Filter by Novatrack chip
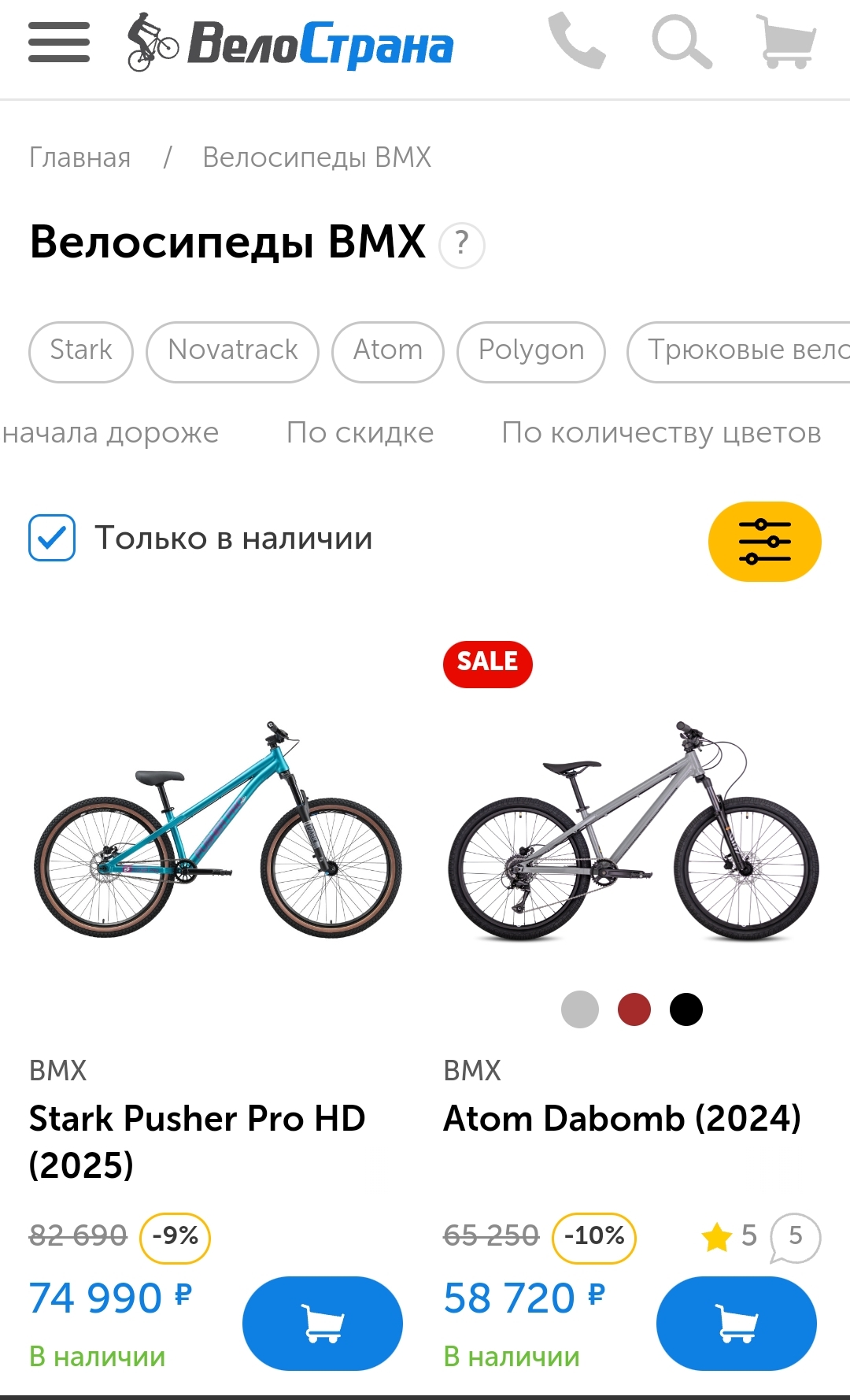850x1400 pixels. click(x=233, y=351)
